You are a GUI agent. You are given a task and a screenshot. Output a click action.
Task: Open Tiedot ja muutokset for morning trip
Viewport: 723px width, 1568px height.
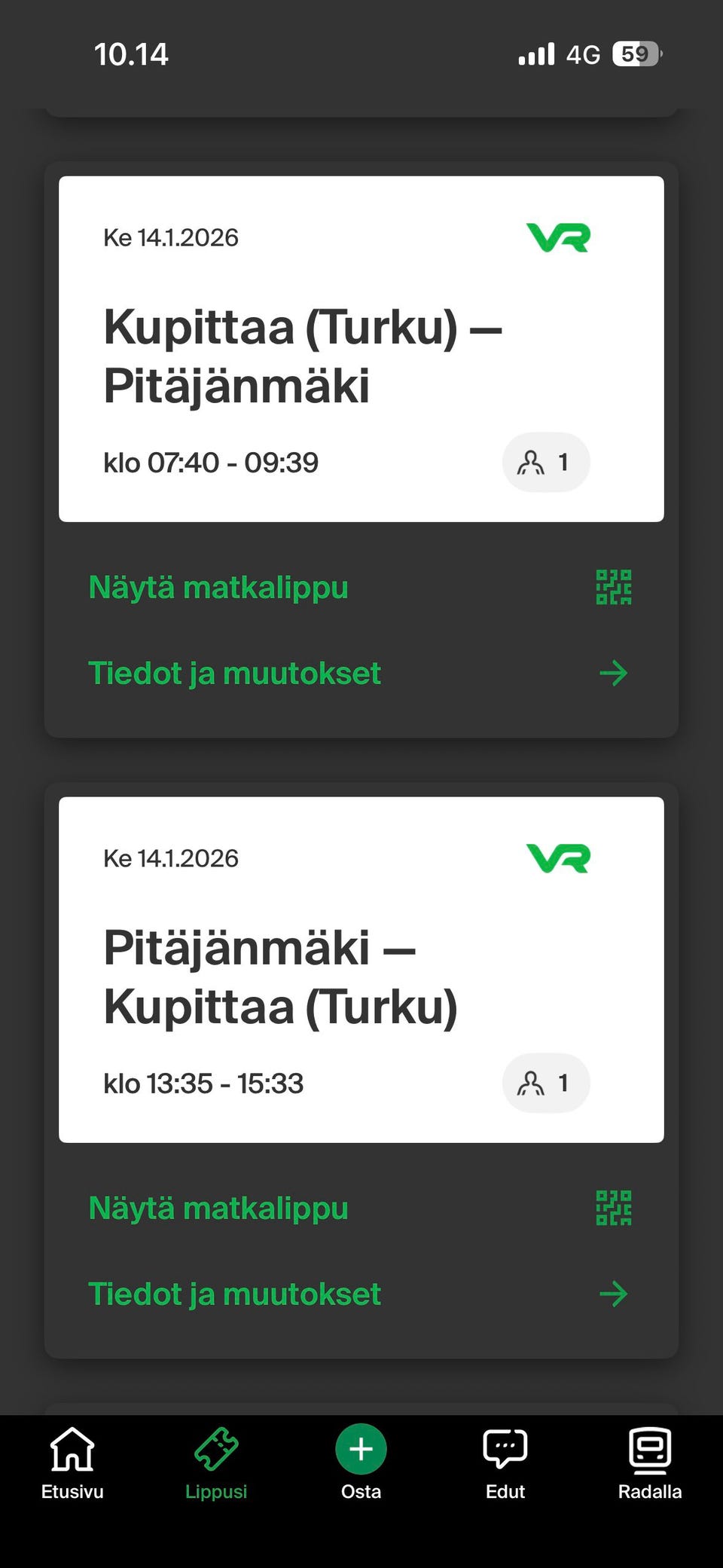[x=234, y=673]
